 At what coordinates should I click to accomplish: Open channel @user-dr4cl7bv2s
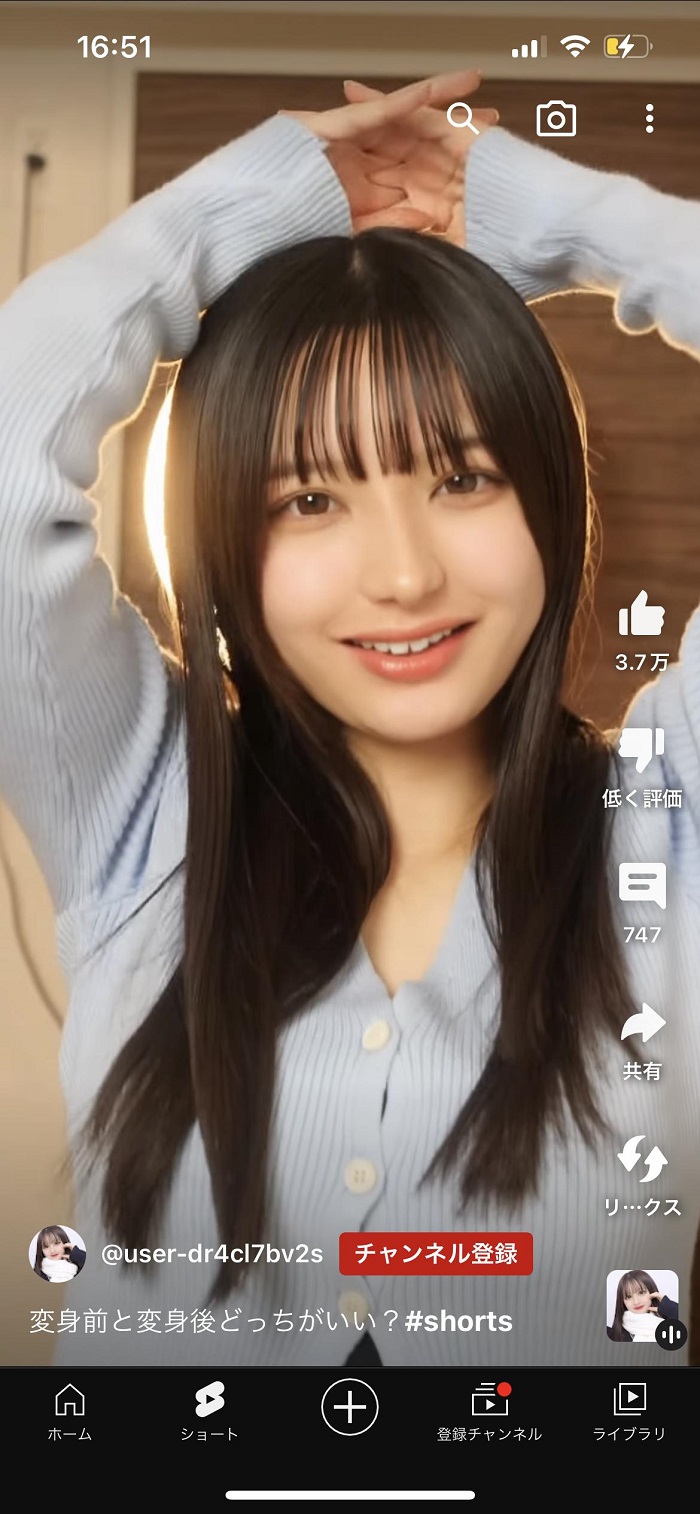coord(211,1254)
